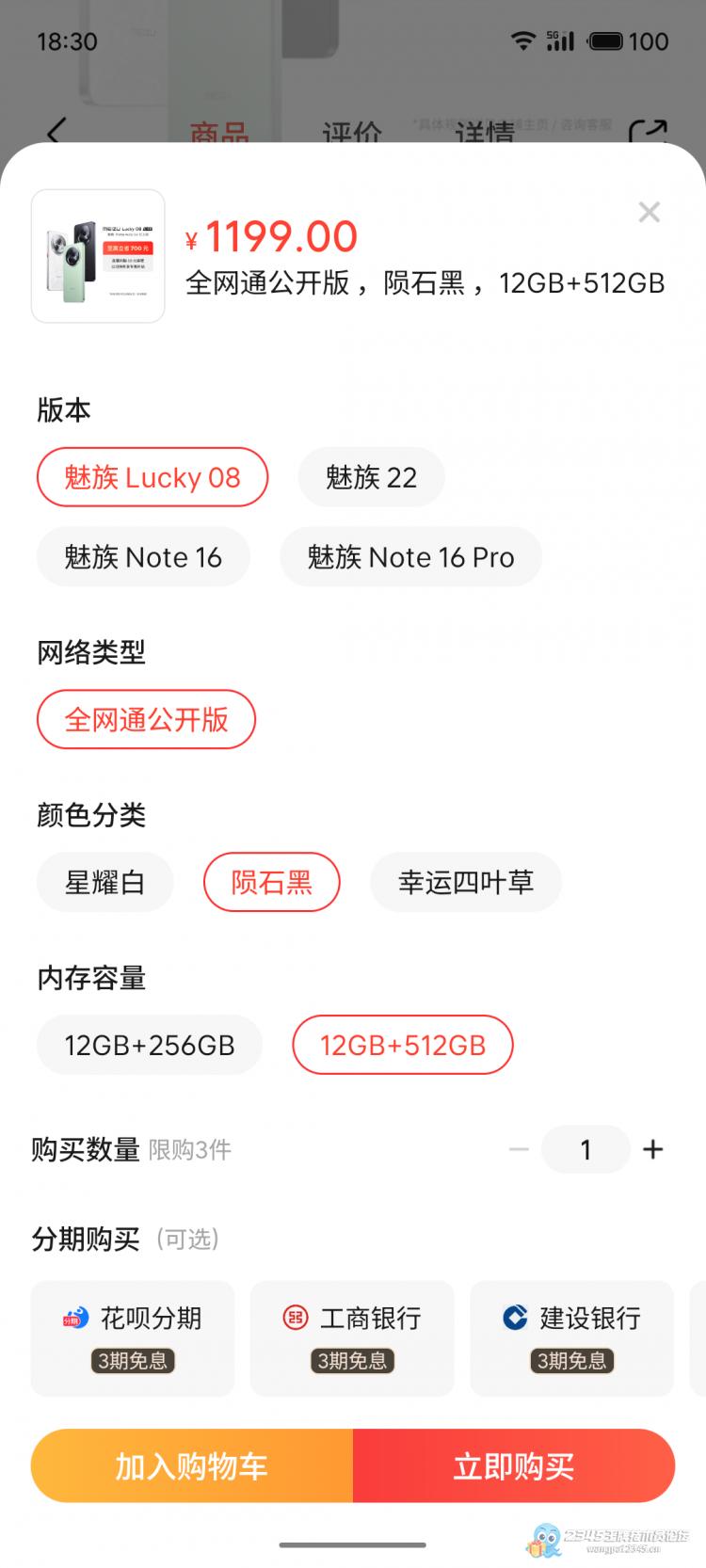Select 12GB+512GB storage option

click(x=403, y=1045)
